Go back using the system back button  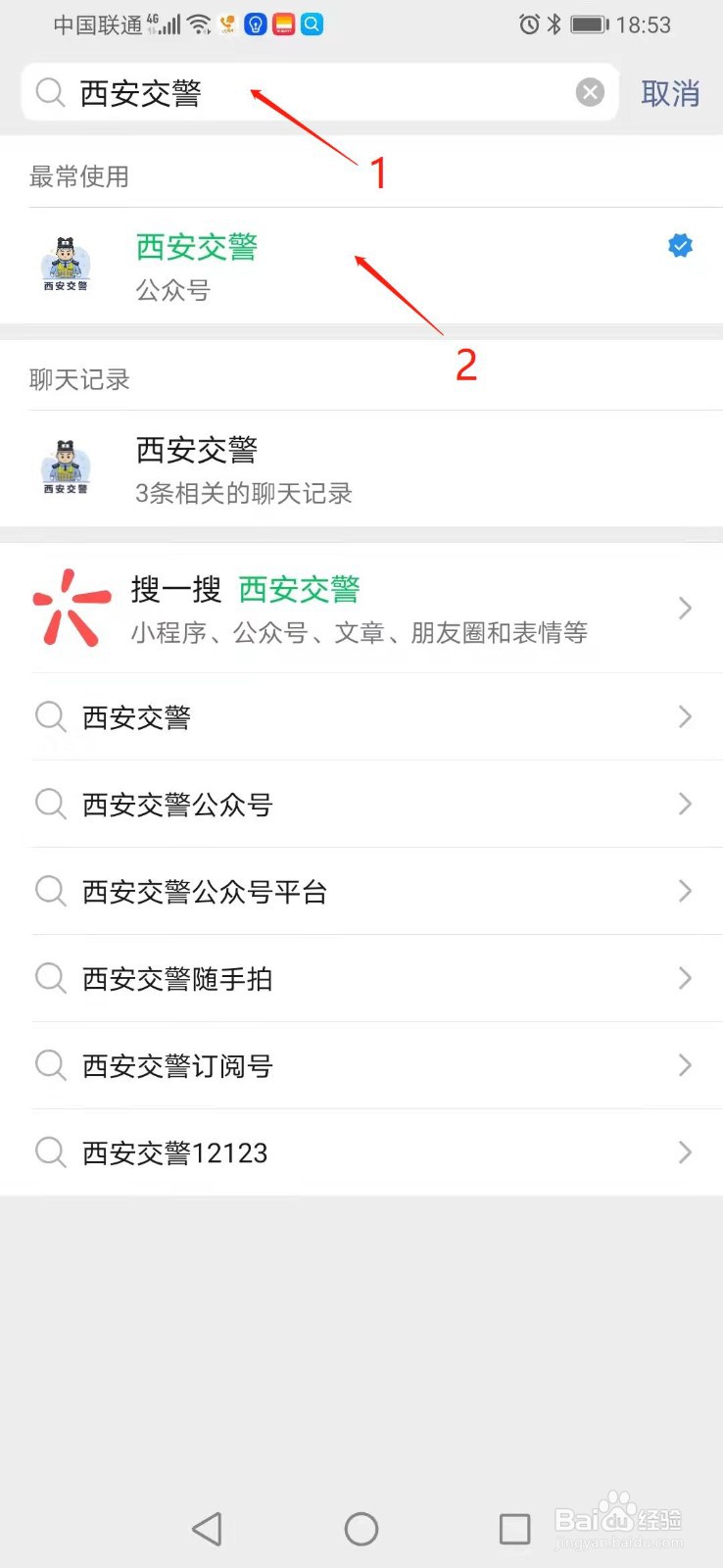(207, 1529)
